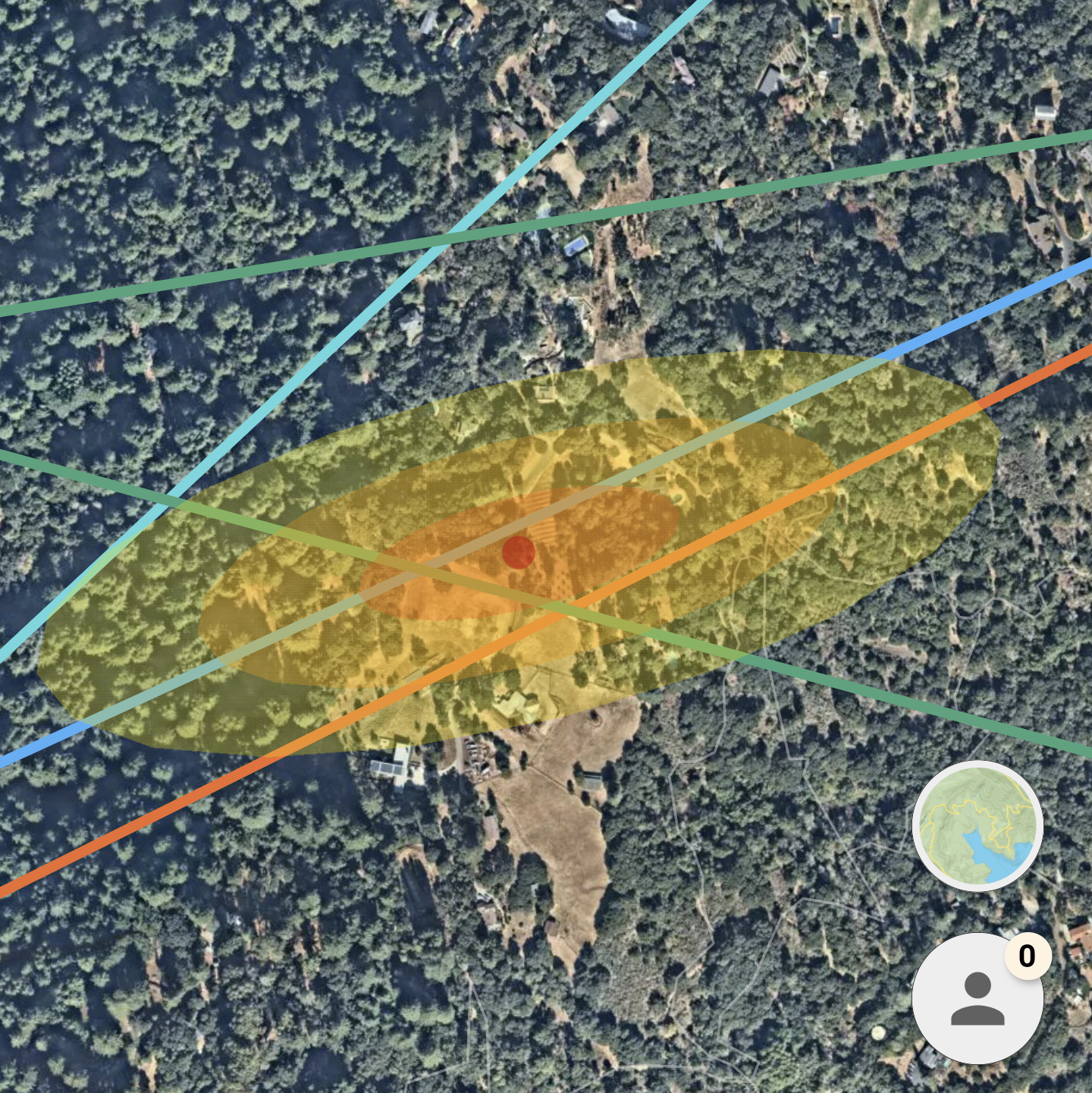Tap the red location dot marker

519,552
